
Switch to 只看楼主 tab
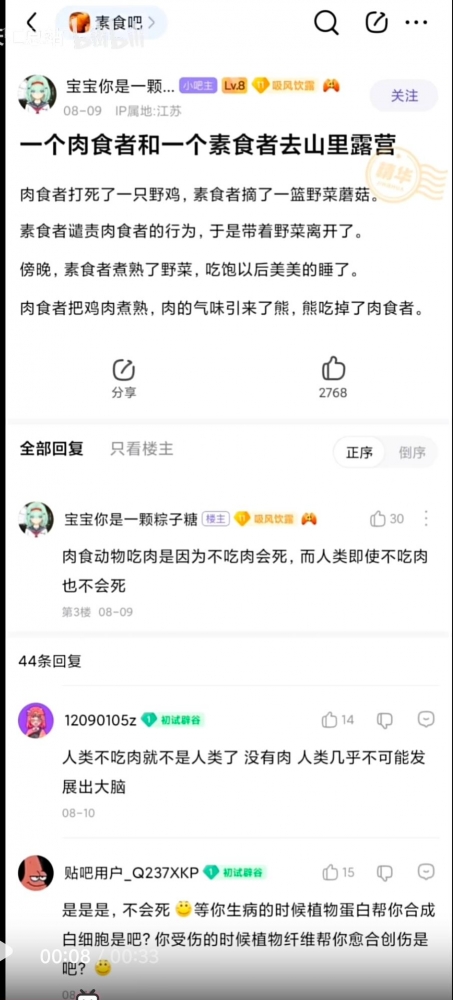click(x=142, y=449)
